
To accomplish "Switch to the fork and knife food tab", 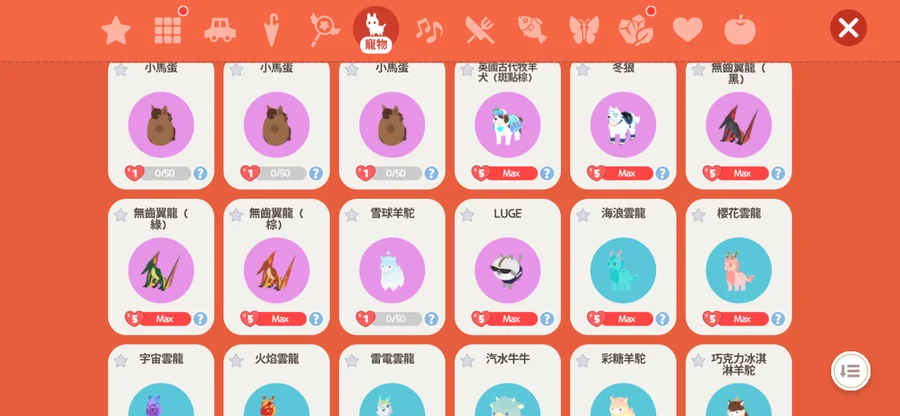I will pyautogui.click(x=480, y=30).
